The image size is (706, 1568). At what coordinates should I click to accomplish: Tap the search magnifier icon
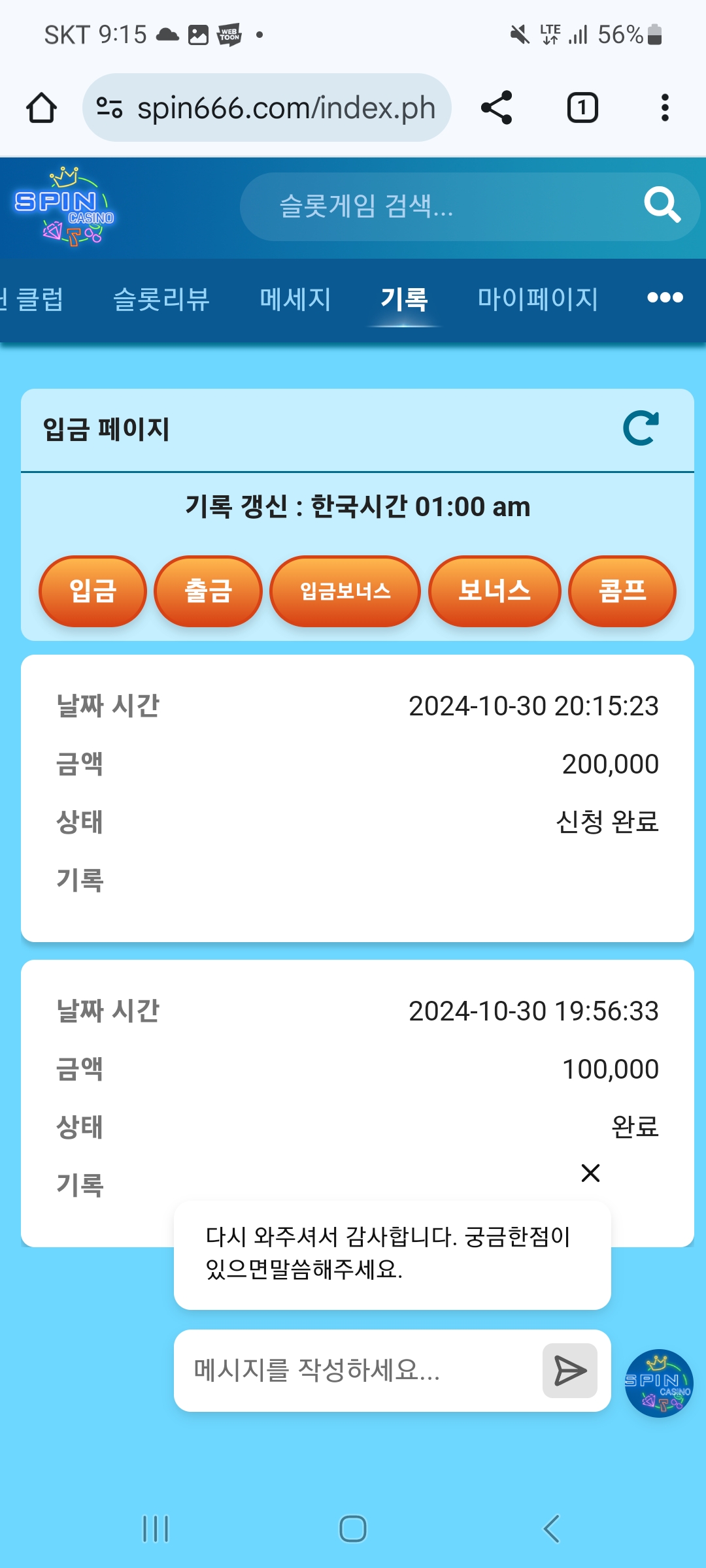pyautogui.click(x=662, y=205)
